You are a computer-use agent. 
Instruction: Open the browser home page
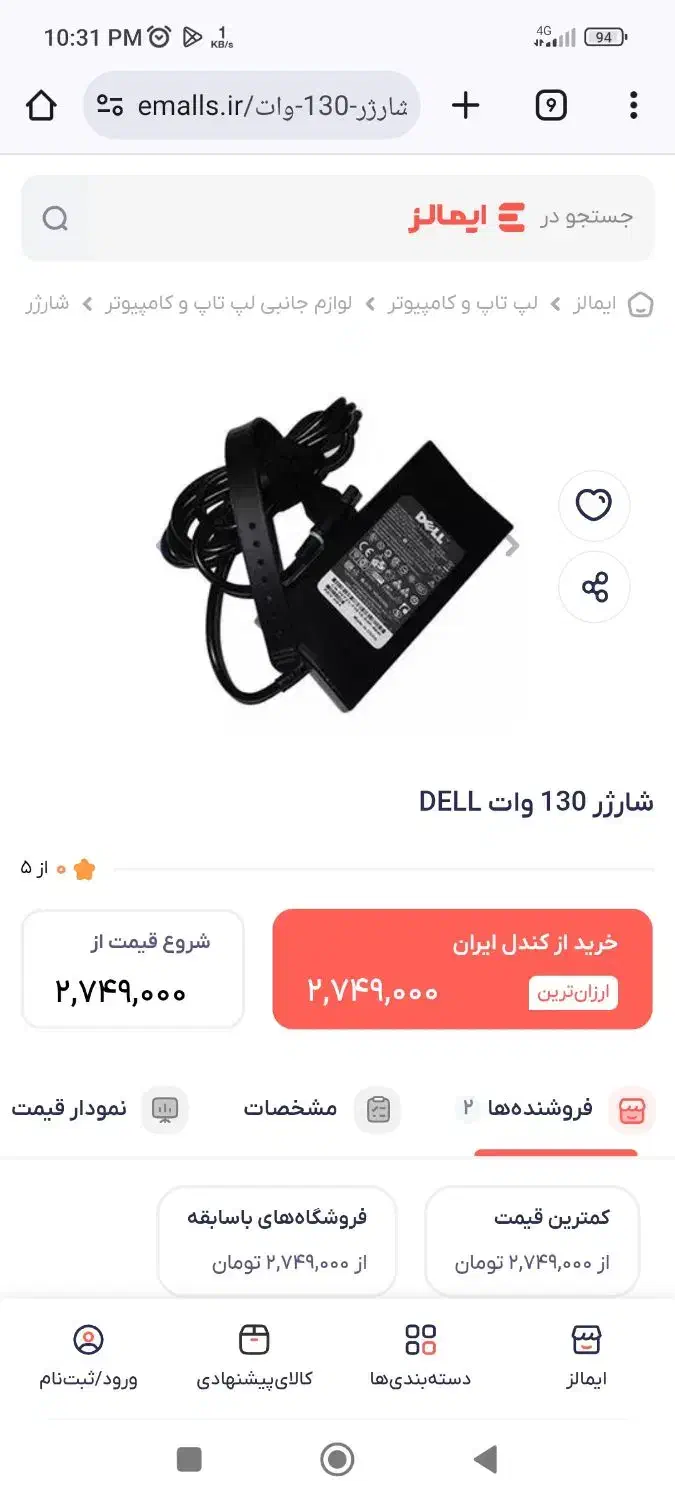tap(41, 105)
